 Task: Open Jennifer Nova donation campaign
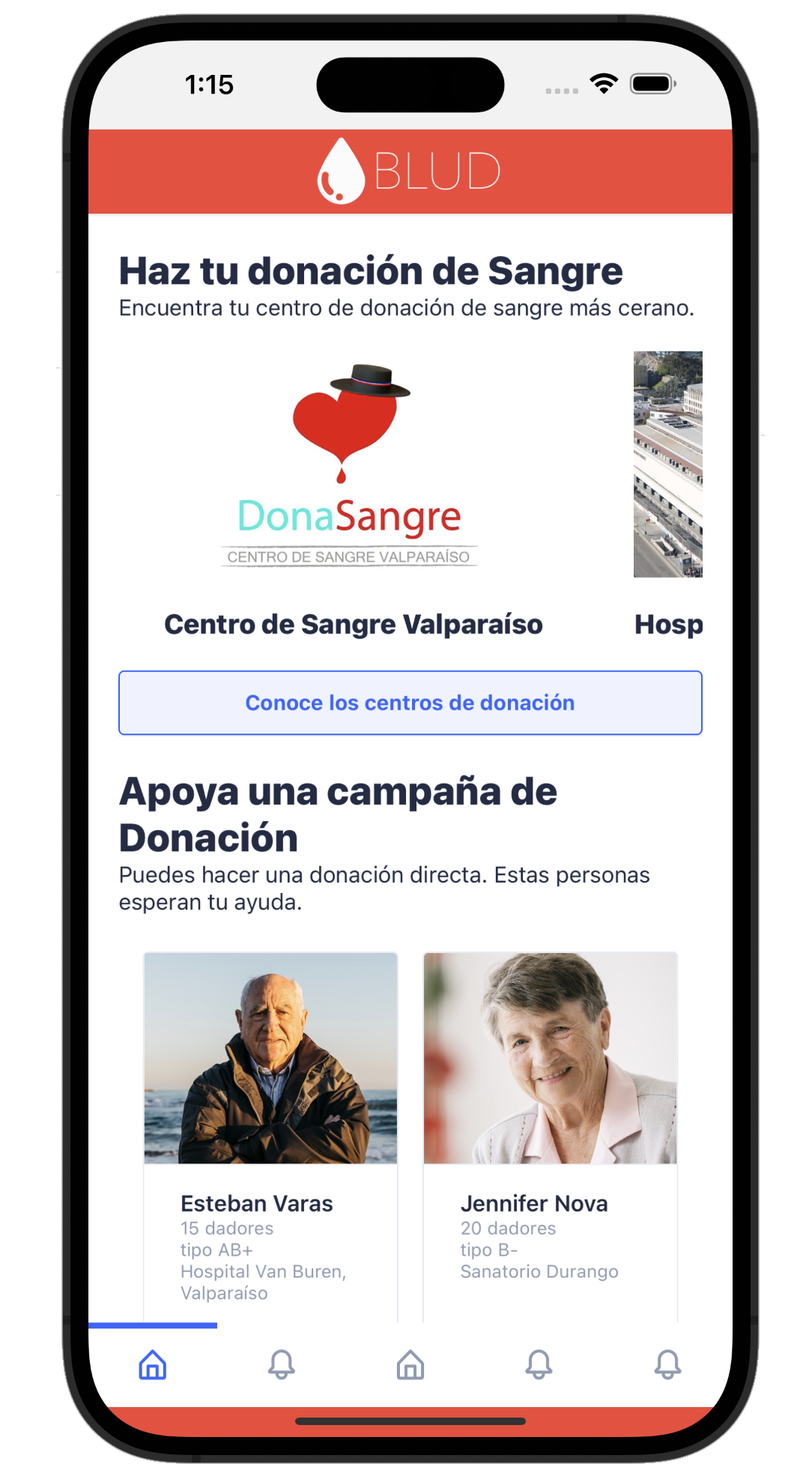(x=551, y=1124)
